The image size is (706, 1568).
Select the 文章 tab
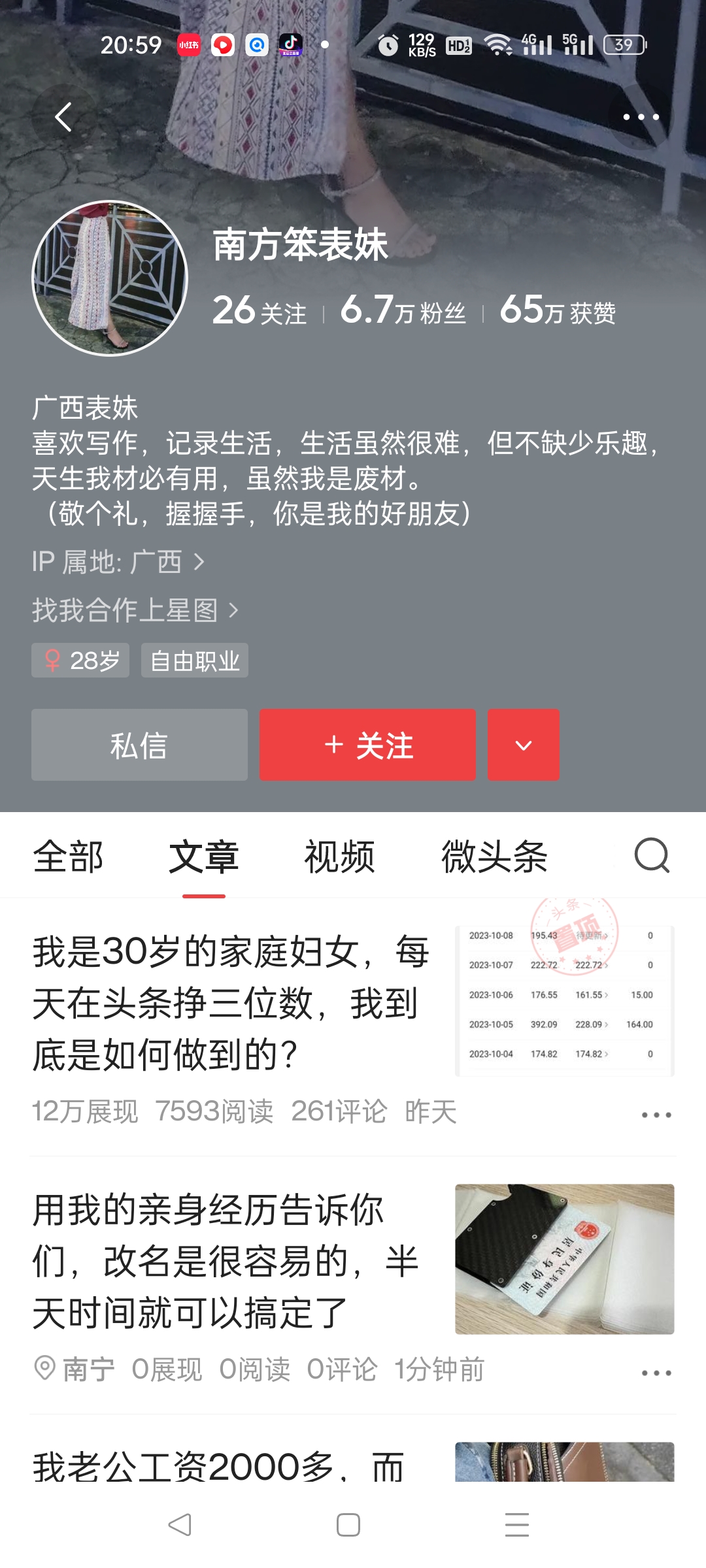pyautogui.click(x=203, y=857)
